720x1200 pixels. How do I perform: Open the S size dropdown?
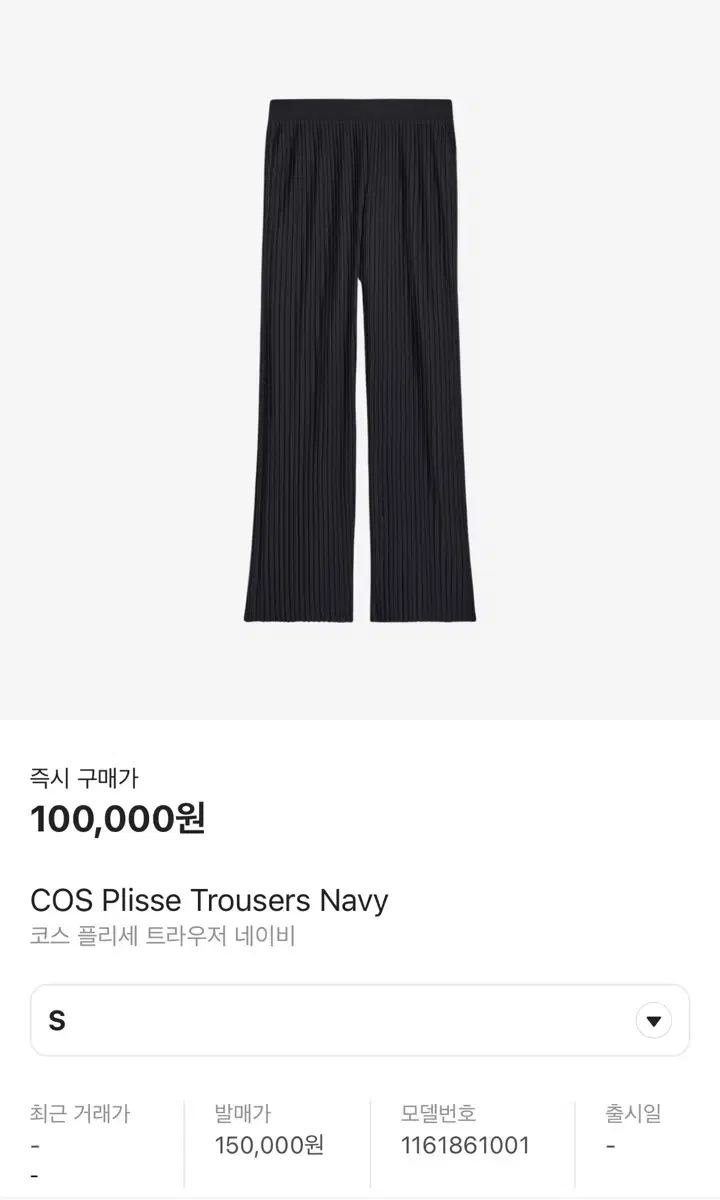[360, 1020]
